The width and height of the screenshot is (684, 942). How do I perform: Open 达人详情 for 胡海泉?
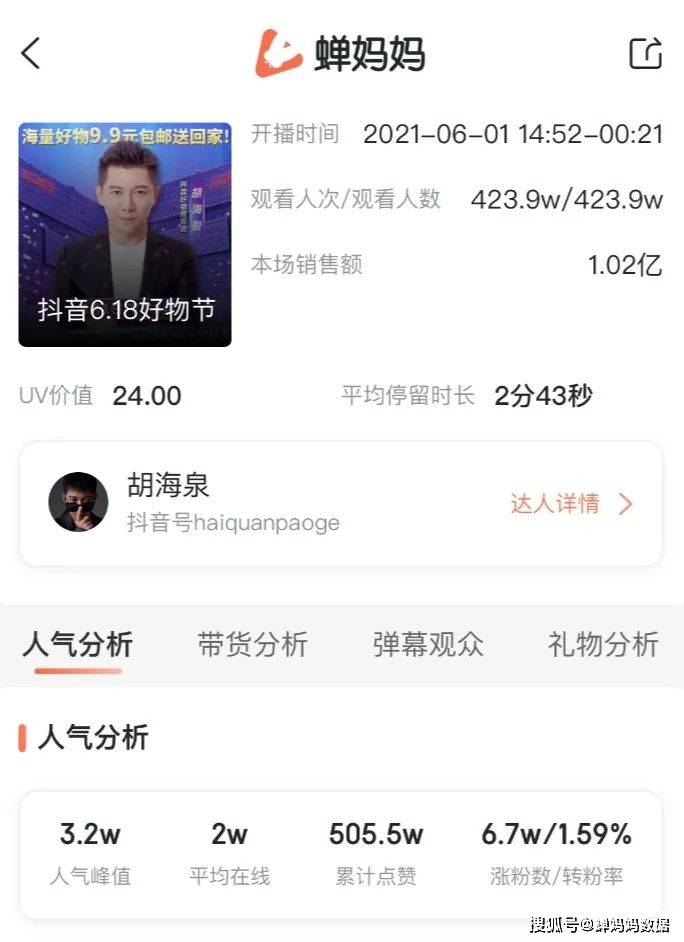click(571, 503)
